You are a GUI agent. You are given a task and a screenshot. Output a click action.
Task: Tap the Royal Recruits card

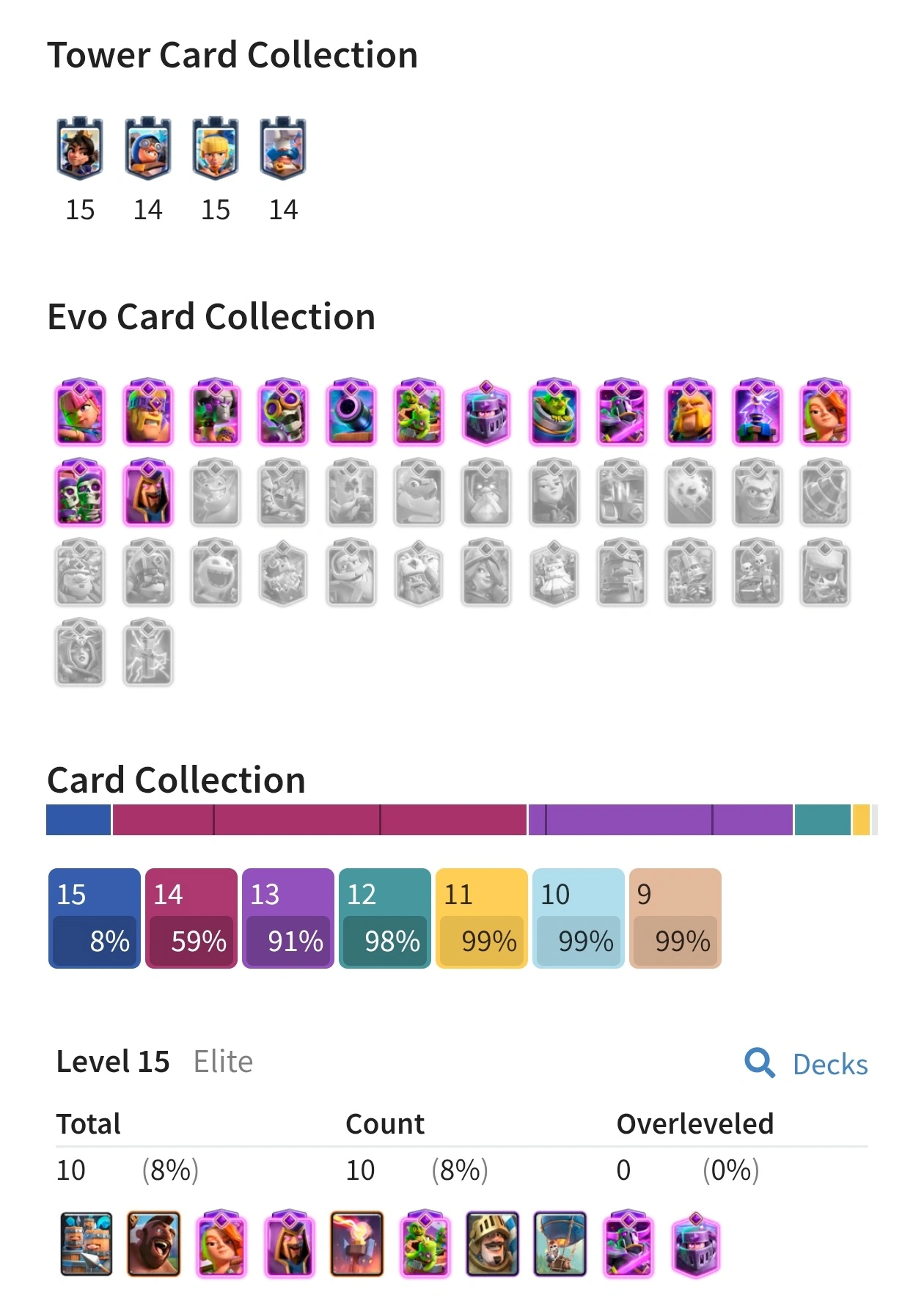pyautogui.click(x=87, y=1244)
